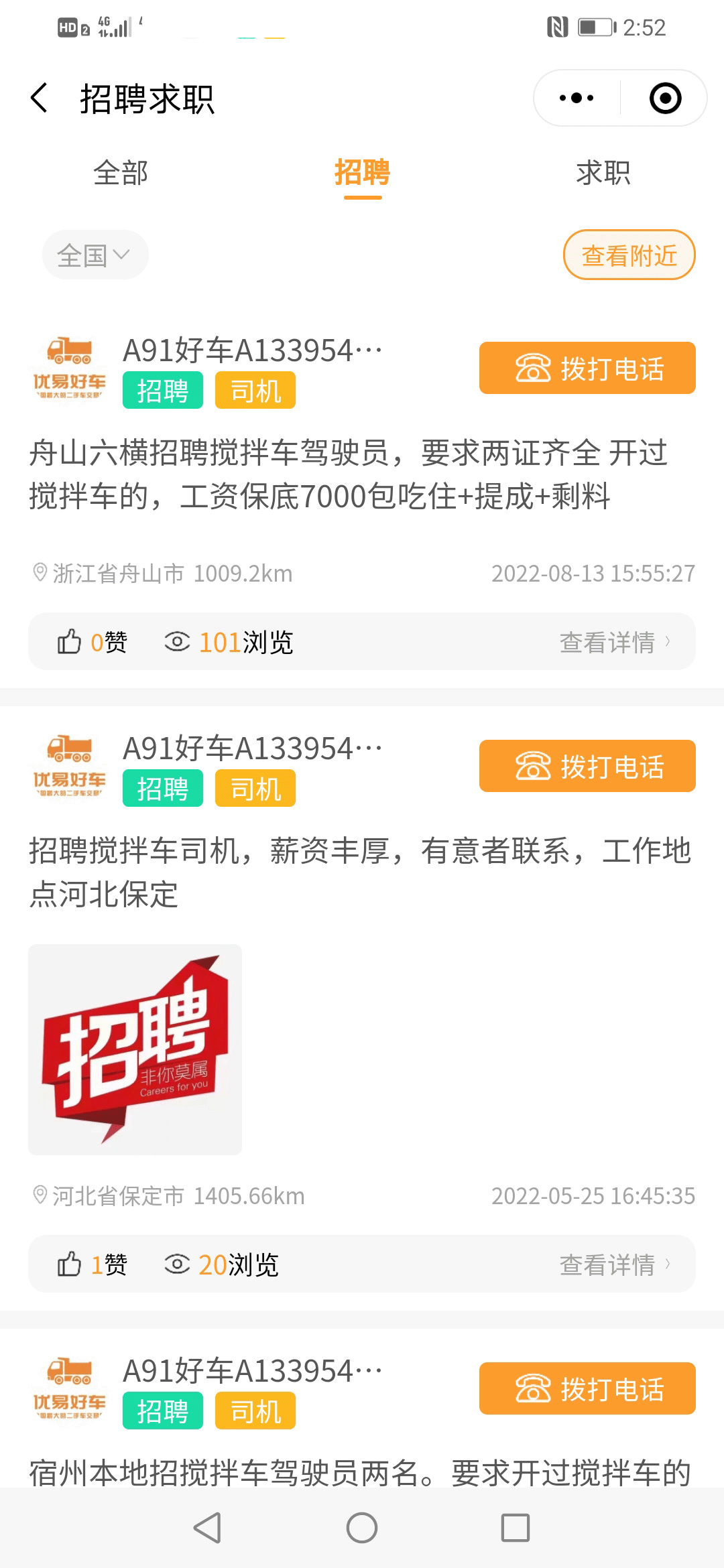The height and width of the screenshot is (1568, 724).
Task: Open the mini program more-options menu
Action: (x=577, y=99)
